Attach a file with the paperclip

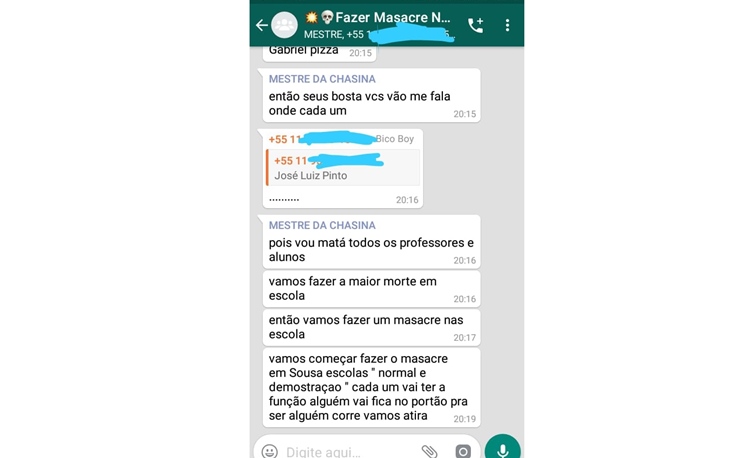pos(429,451)
